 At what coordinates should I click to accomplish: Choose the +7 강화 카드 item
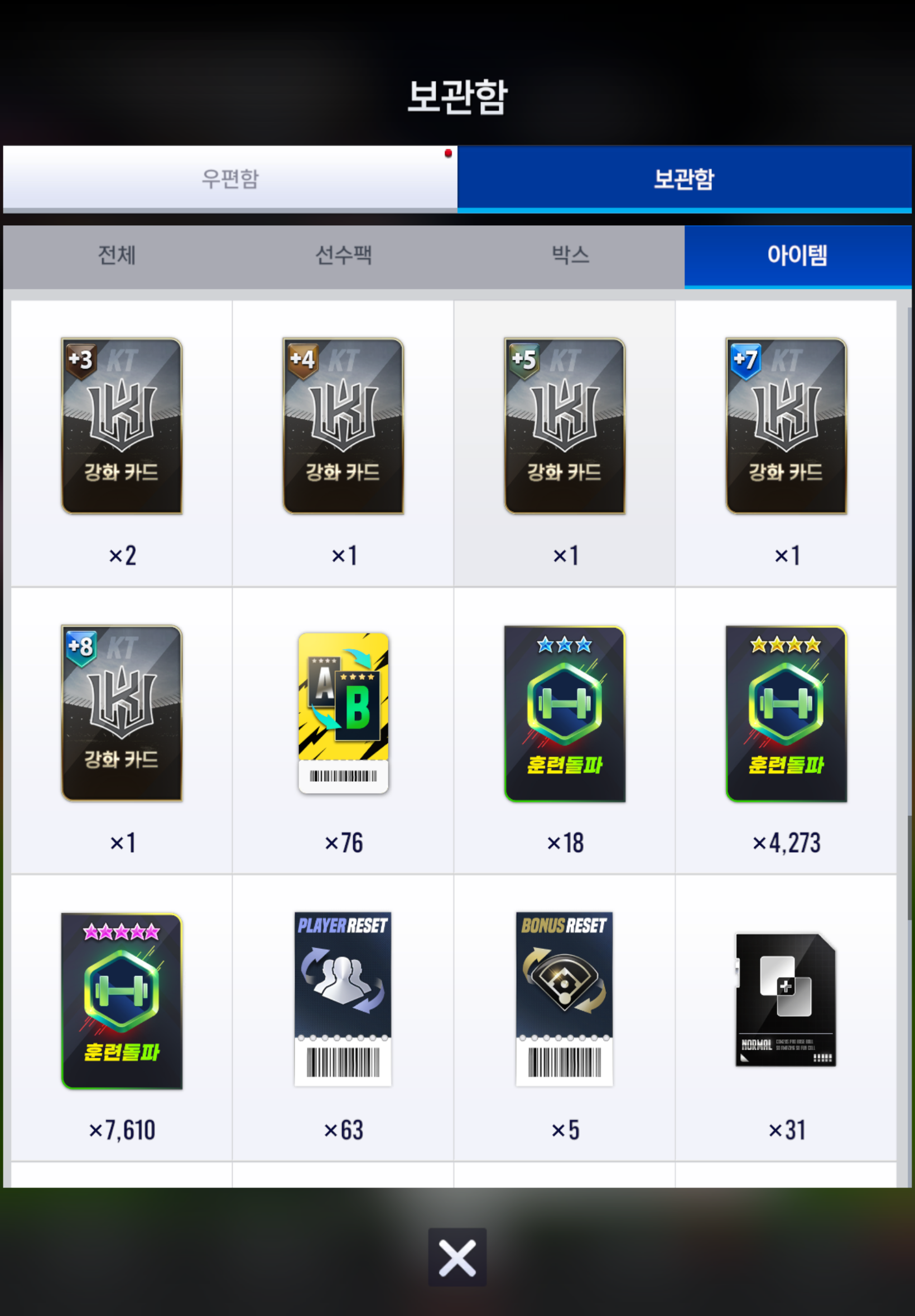pos(786,426)
